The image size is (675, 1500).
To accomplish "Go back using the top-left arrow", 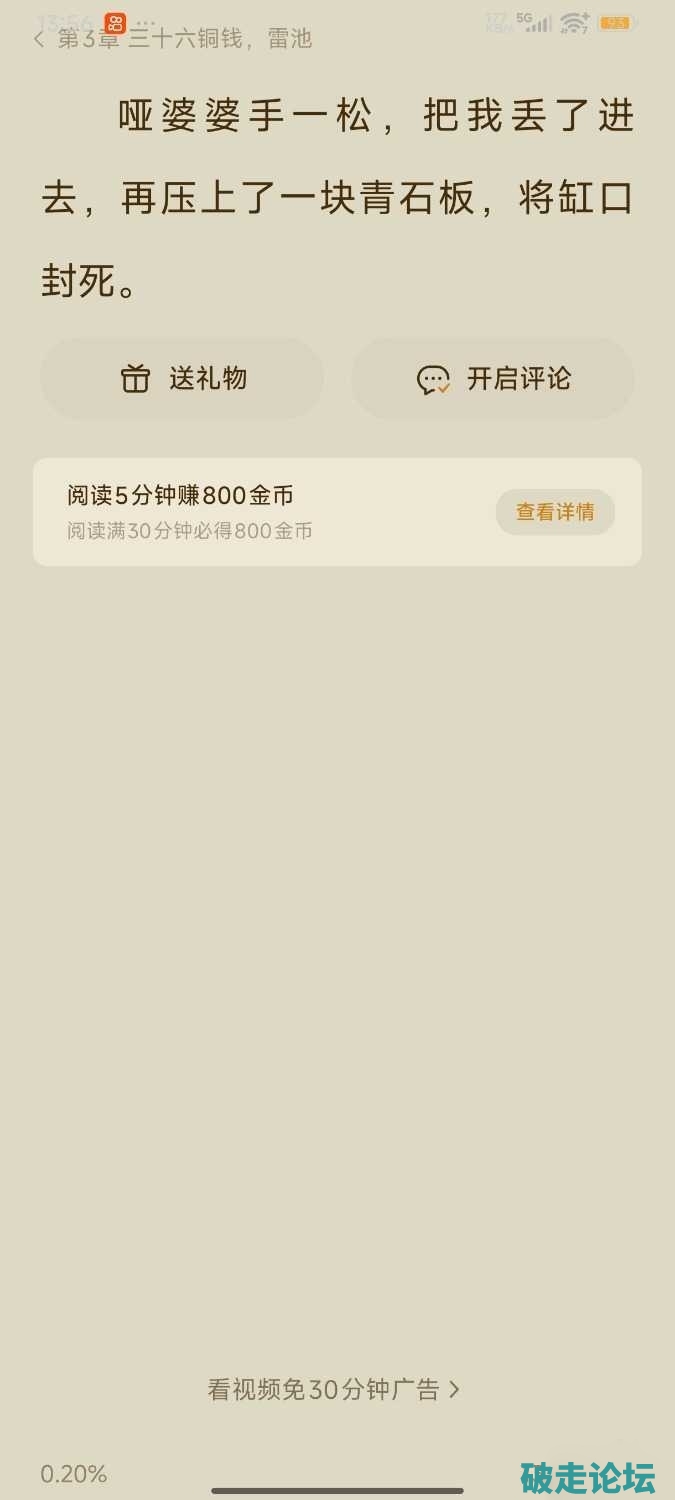I will 39,39.
